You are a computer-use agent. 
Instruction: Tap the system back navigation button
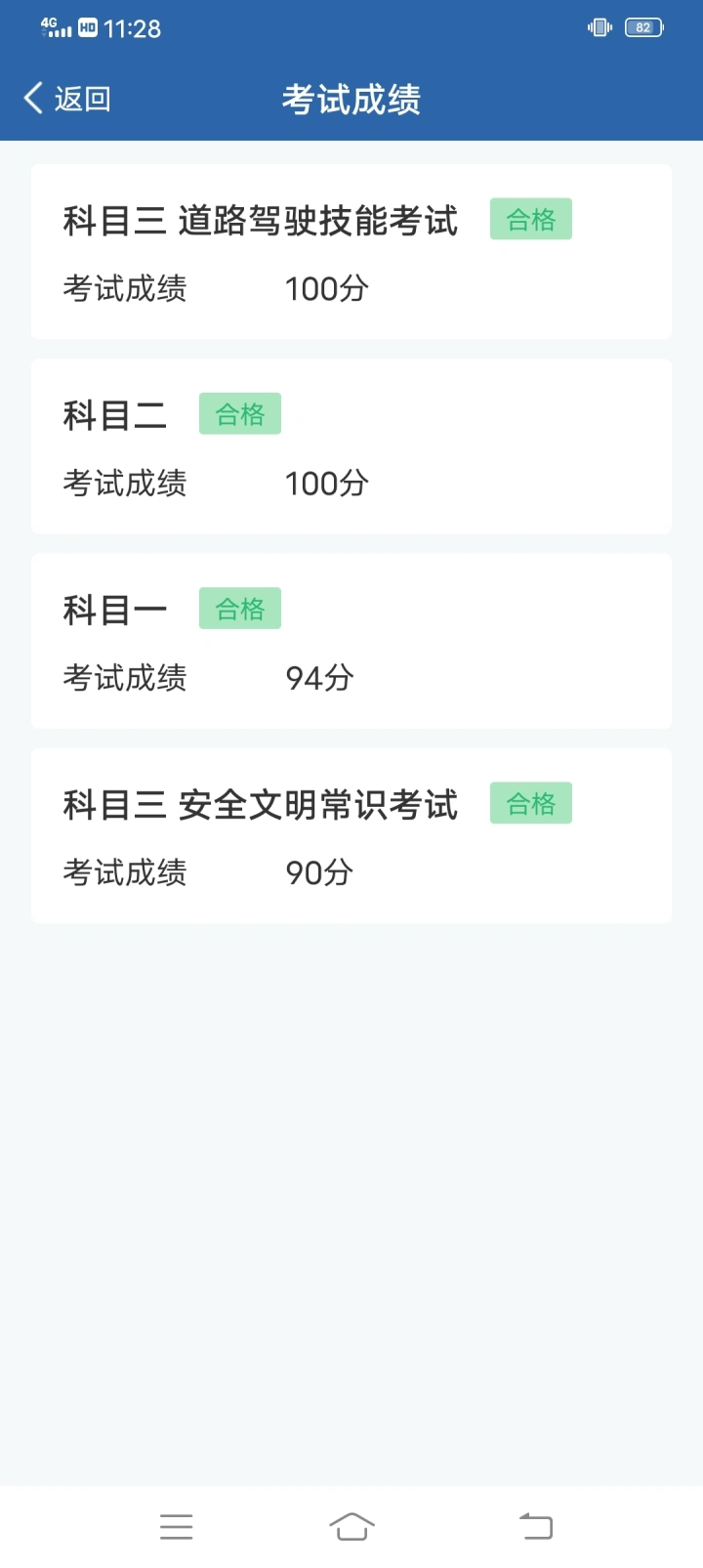pyautogui.click(x=535, y=1526)
